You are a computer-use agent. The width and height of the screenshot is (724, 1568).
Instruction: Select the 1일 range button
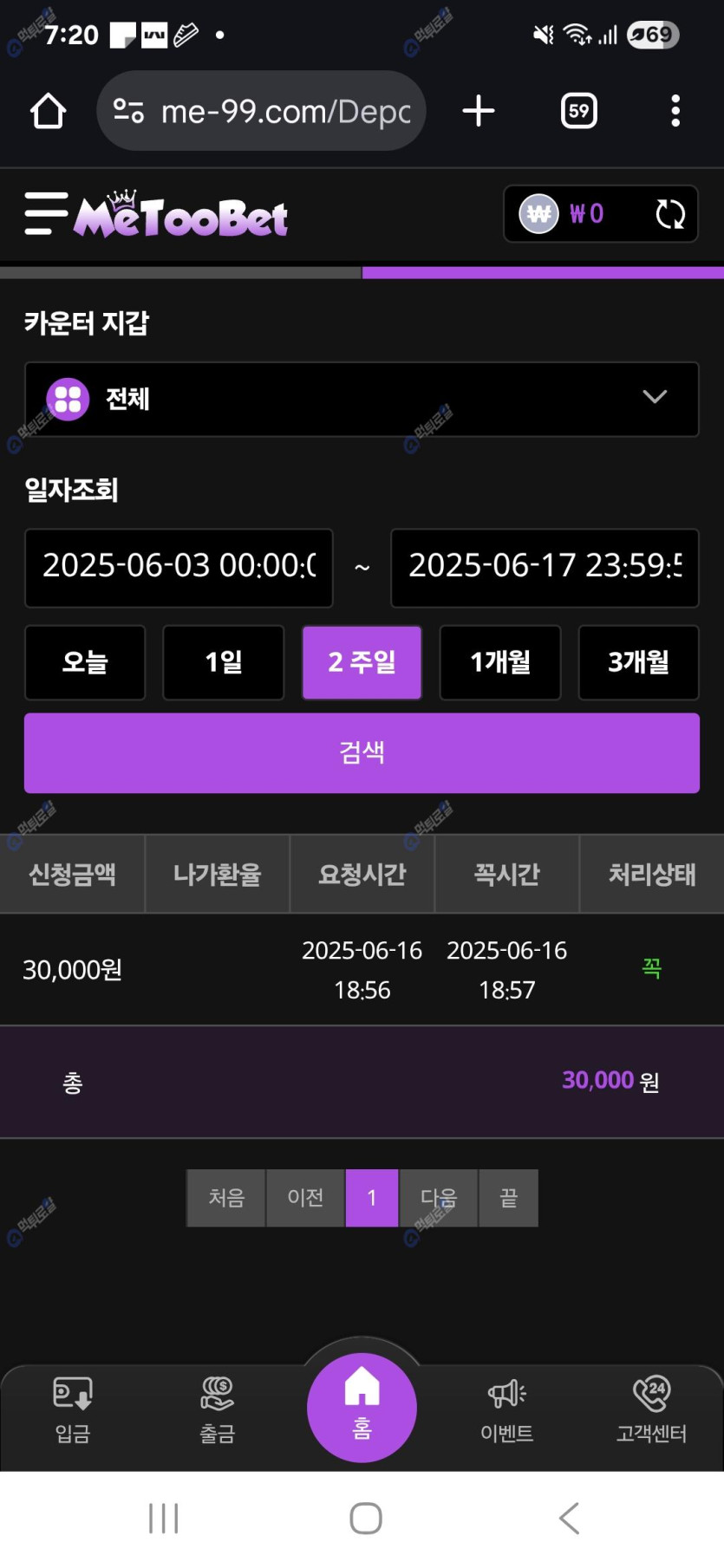(224, 662)
